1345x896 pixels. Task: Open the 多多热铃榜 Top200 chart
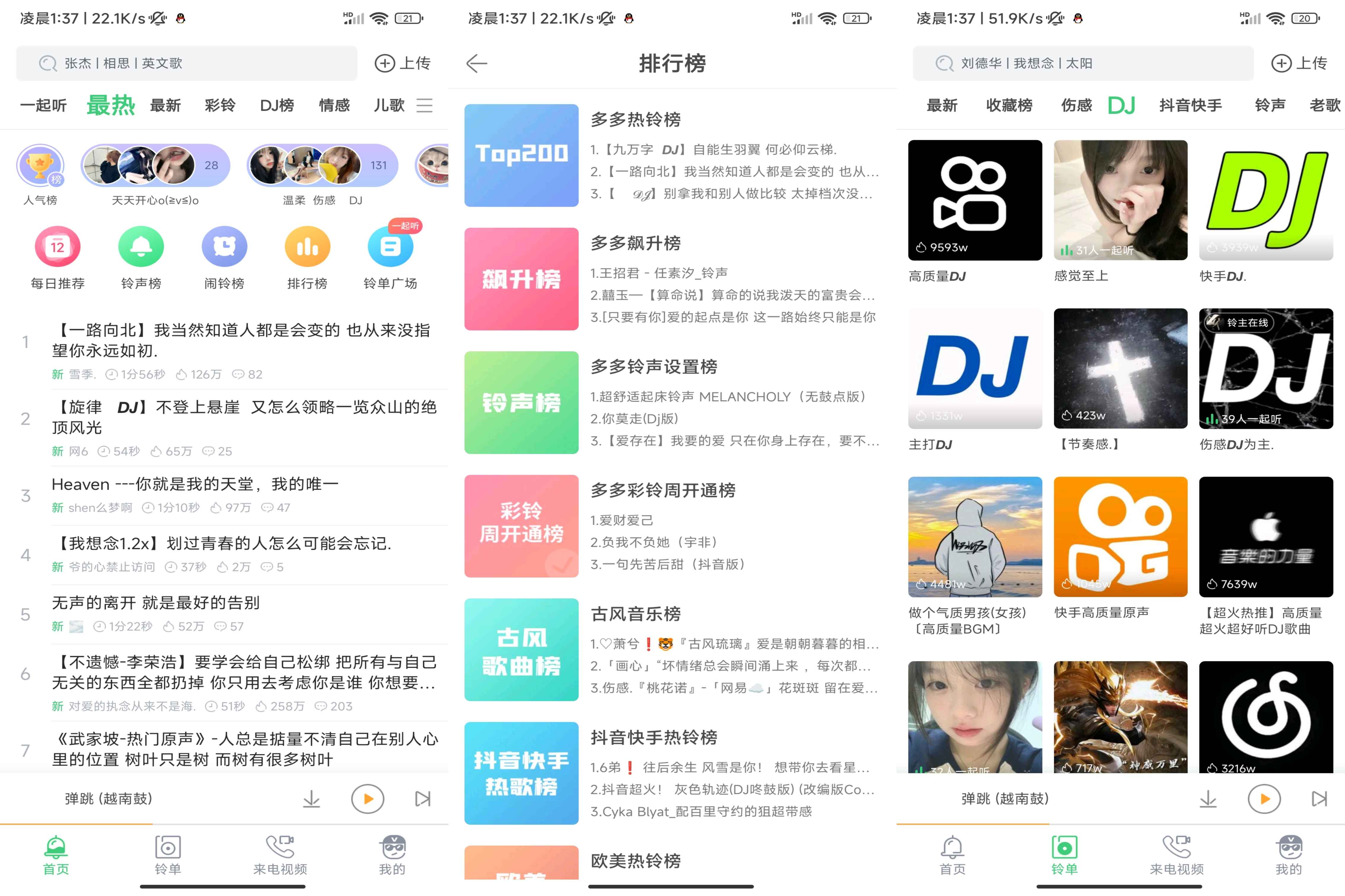[521, 155]
